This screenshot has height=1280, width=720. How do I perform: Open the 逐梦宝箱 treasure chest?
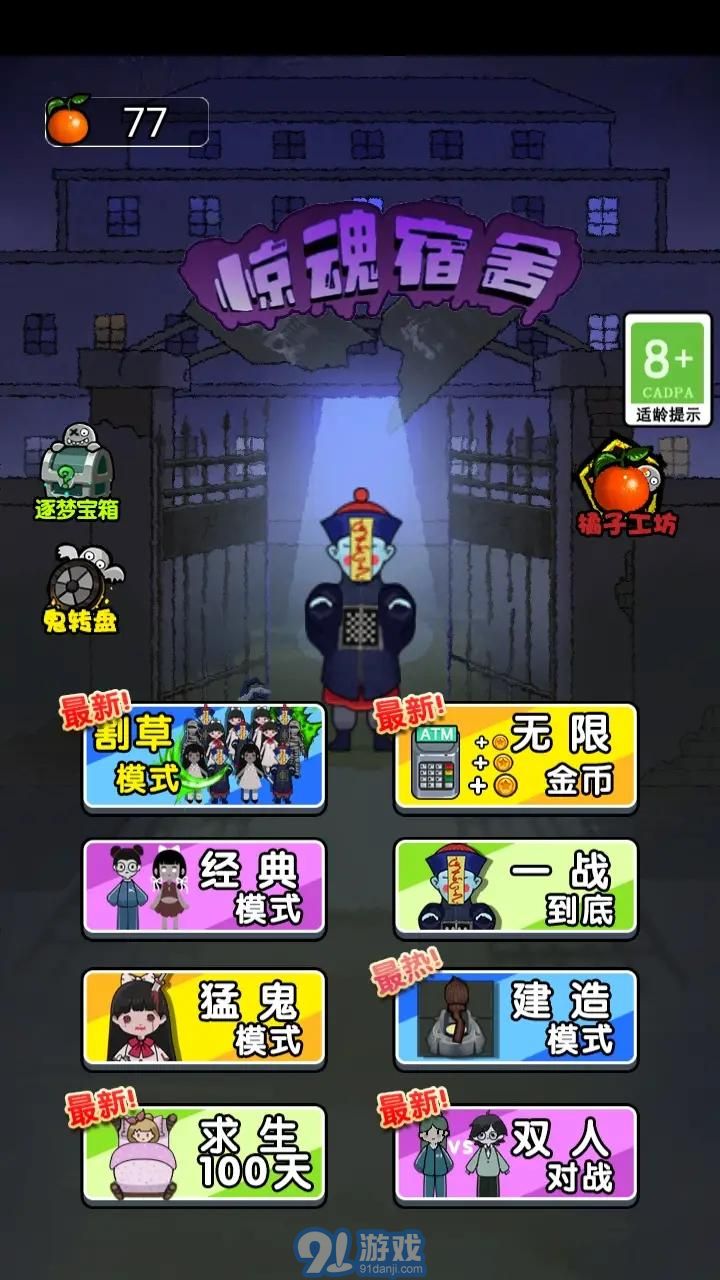coord(77,472)
